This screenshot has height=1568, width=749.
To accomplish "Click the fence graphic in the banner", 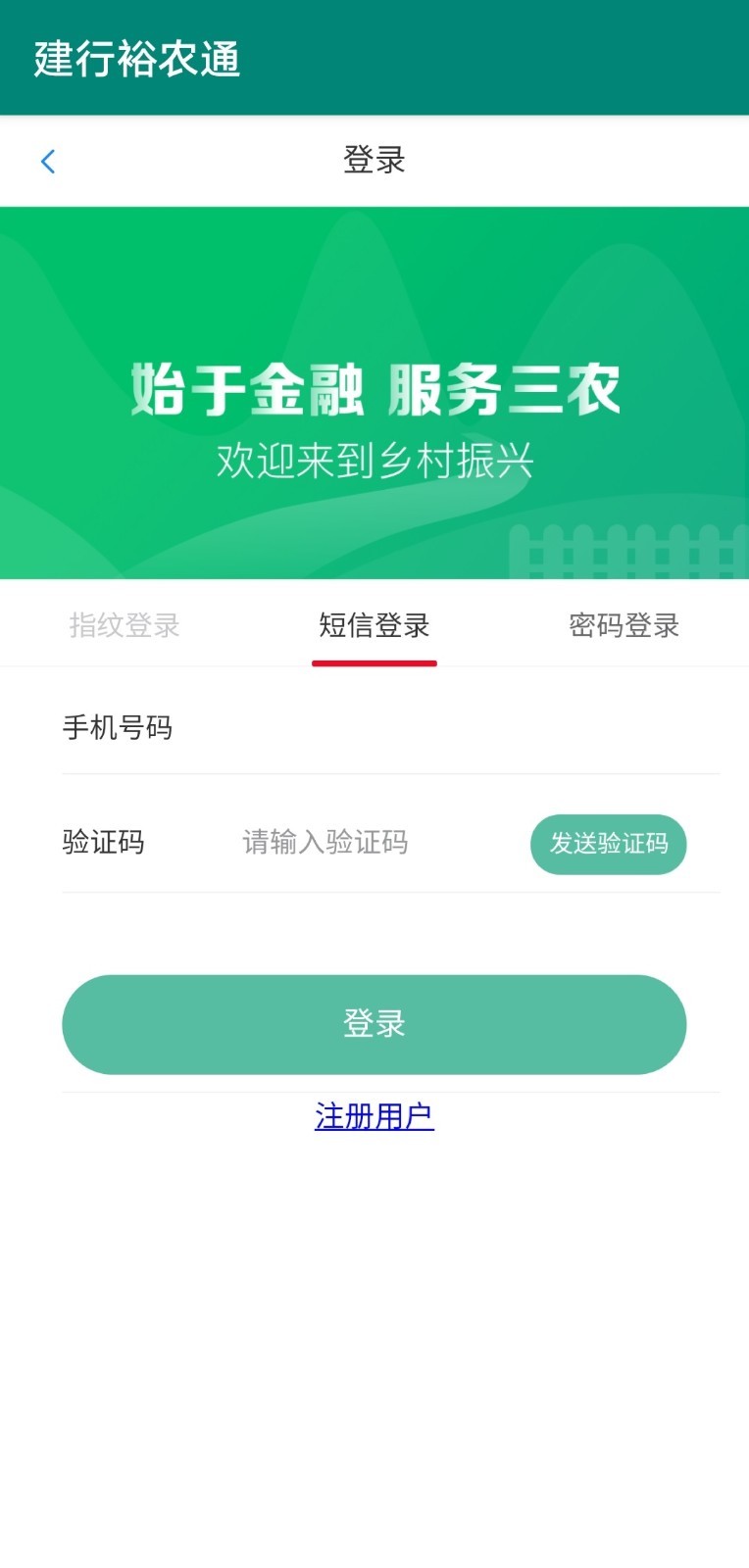I will click(x=618, y=549).
